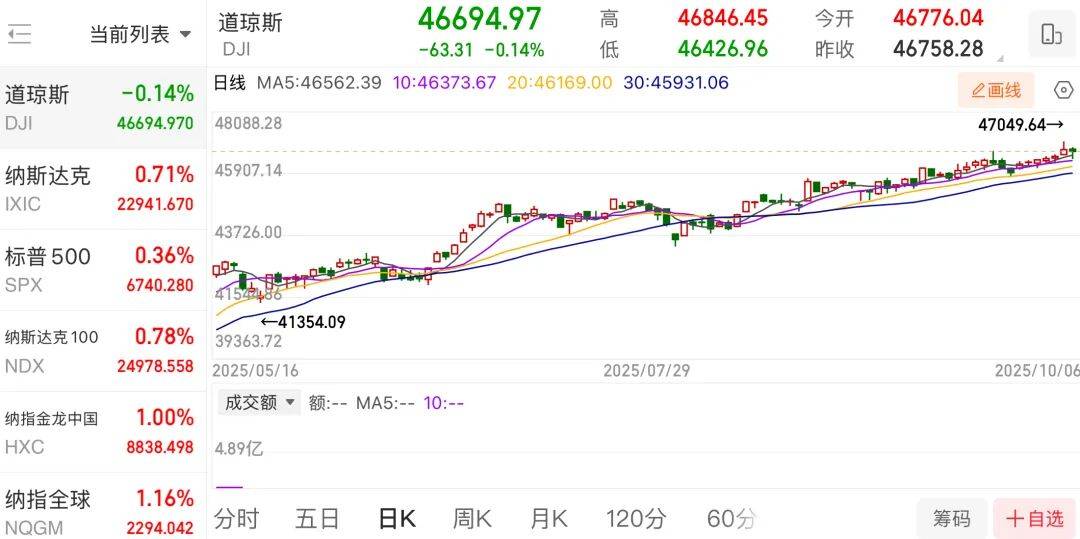Image resolution: width=1080 pixels, height=539 pixels.
Task: Collapse the side list panel icon
Action: click(20, 34)
